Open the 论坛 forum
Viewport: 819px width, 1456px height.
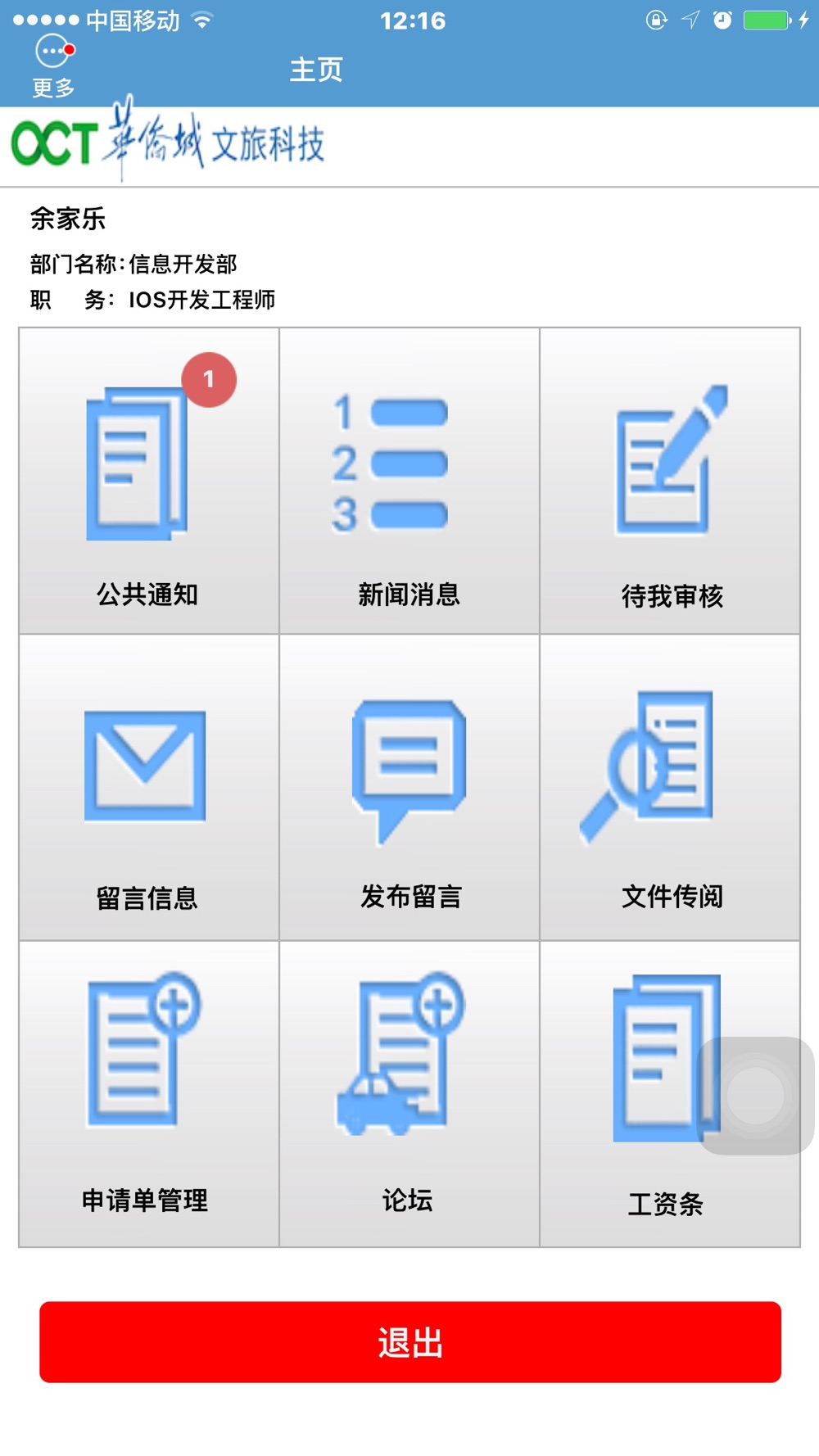[409, 1094]
